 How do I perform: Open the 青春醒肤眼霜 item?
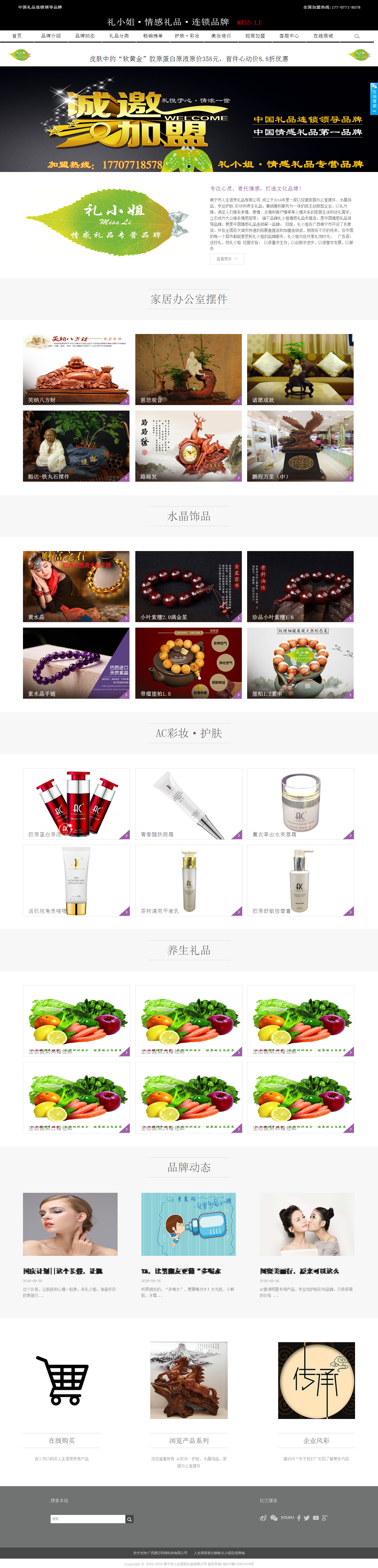coord(188,803)
